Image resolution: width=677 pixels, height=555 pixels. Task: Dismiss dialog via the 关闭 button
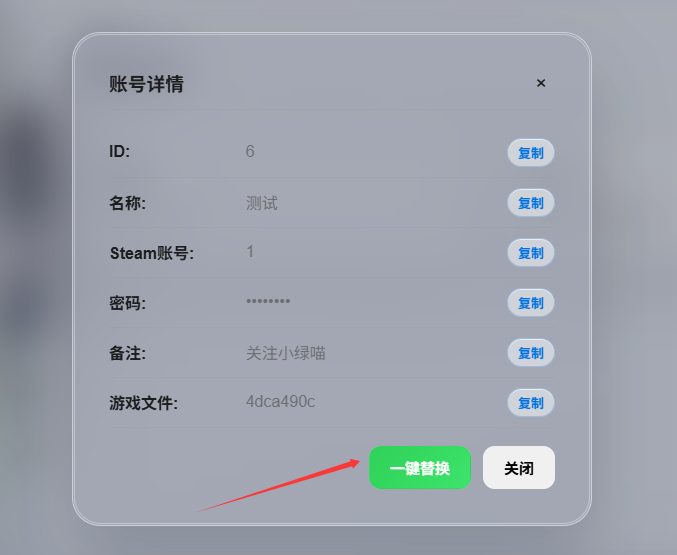[518, 468]
